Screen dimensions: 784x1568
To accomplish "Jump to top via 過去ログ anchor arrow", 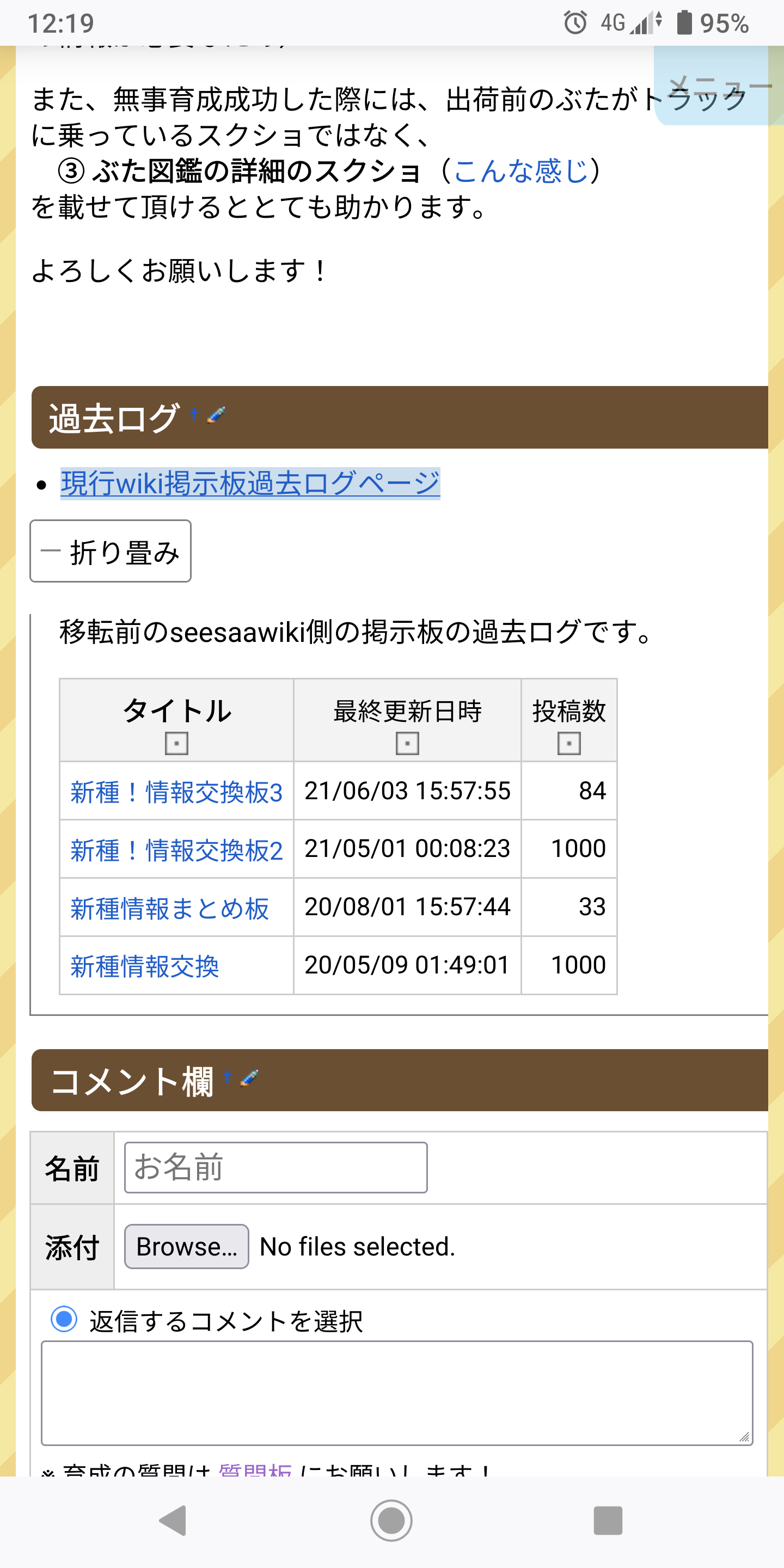I will [x=194, y=414].
